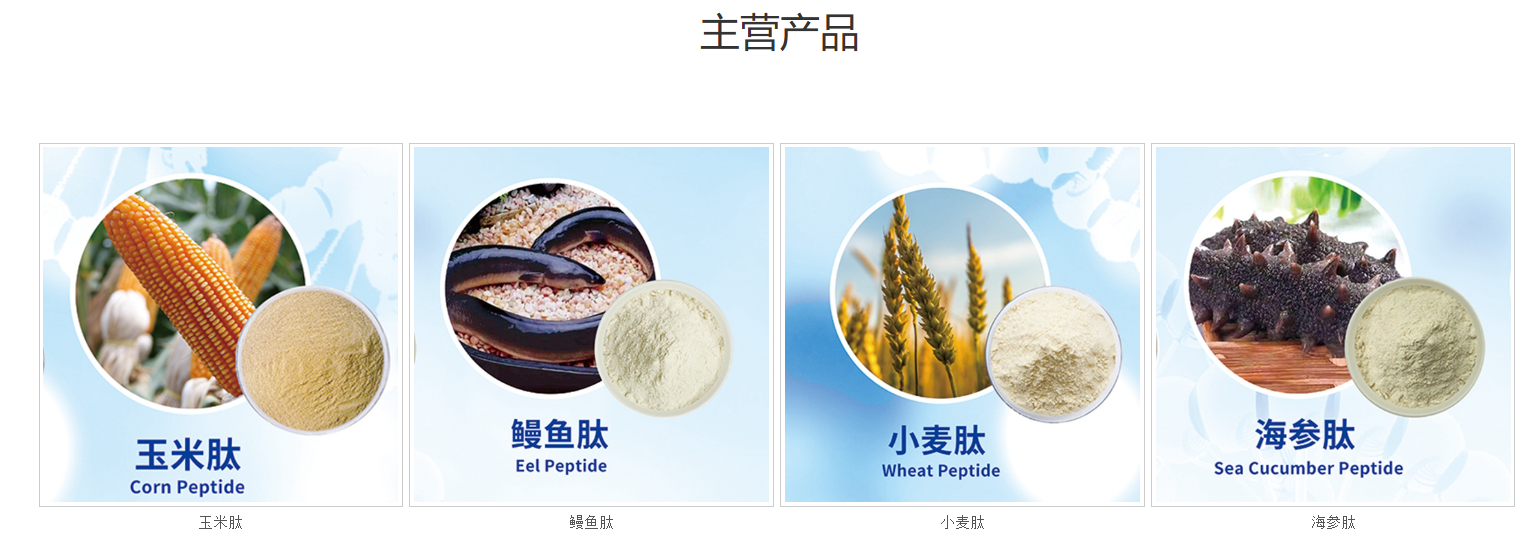Viewport: 1539px width, 534px height.
Task: View the Wheat Peptide product tile
Action: point(962,325)
